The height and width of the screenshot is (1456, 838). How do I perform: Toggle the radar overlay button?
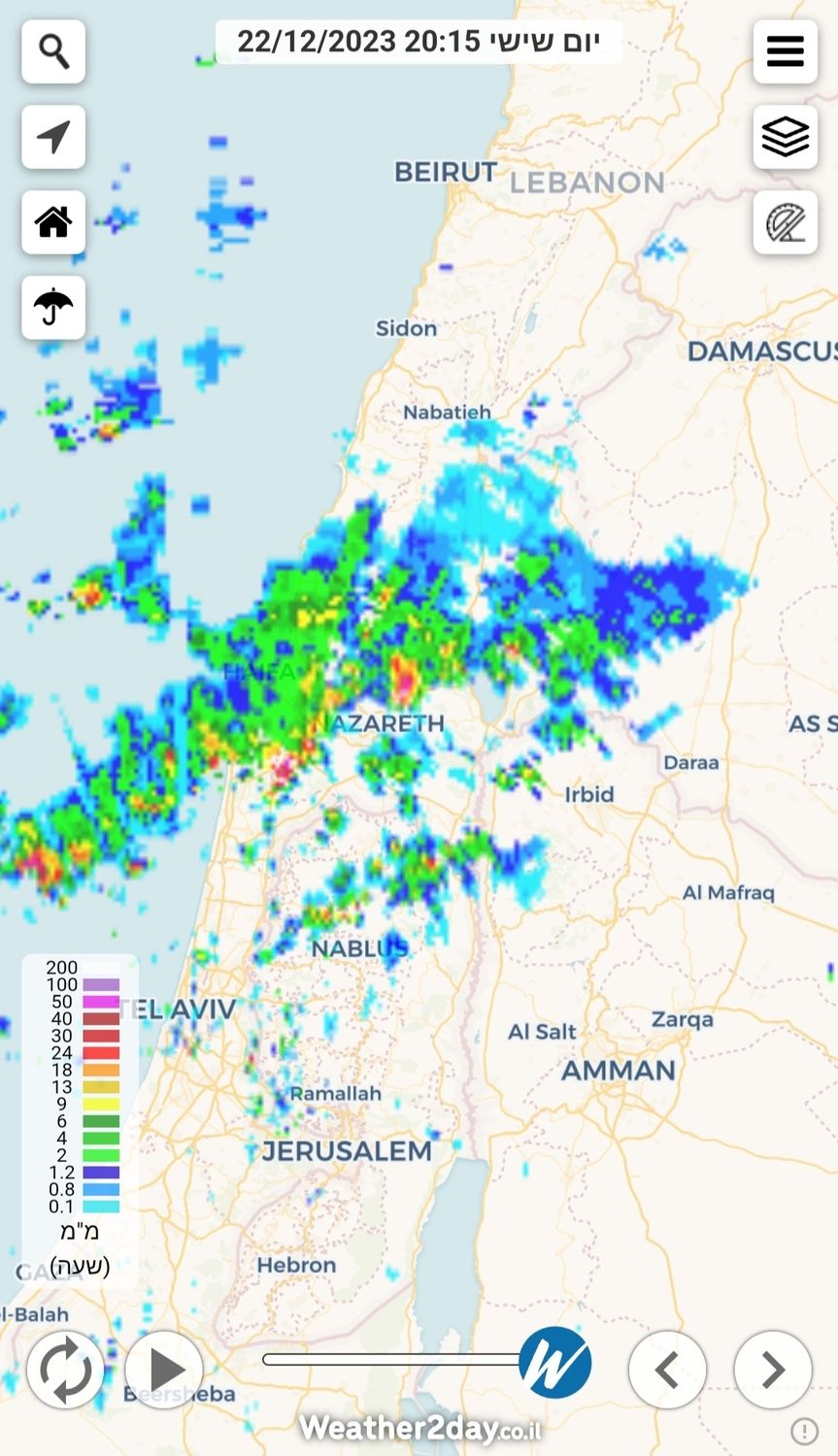click(x=785, y=222)
